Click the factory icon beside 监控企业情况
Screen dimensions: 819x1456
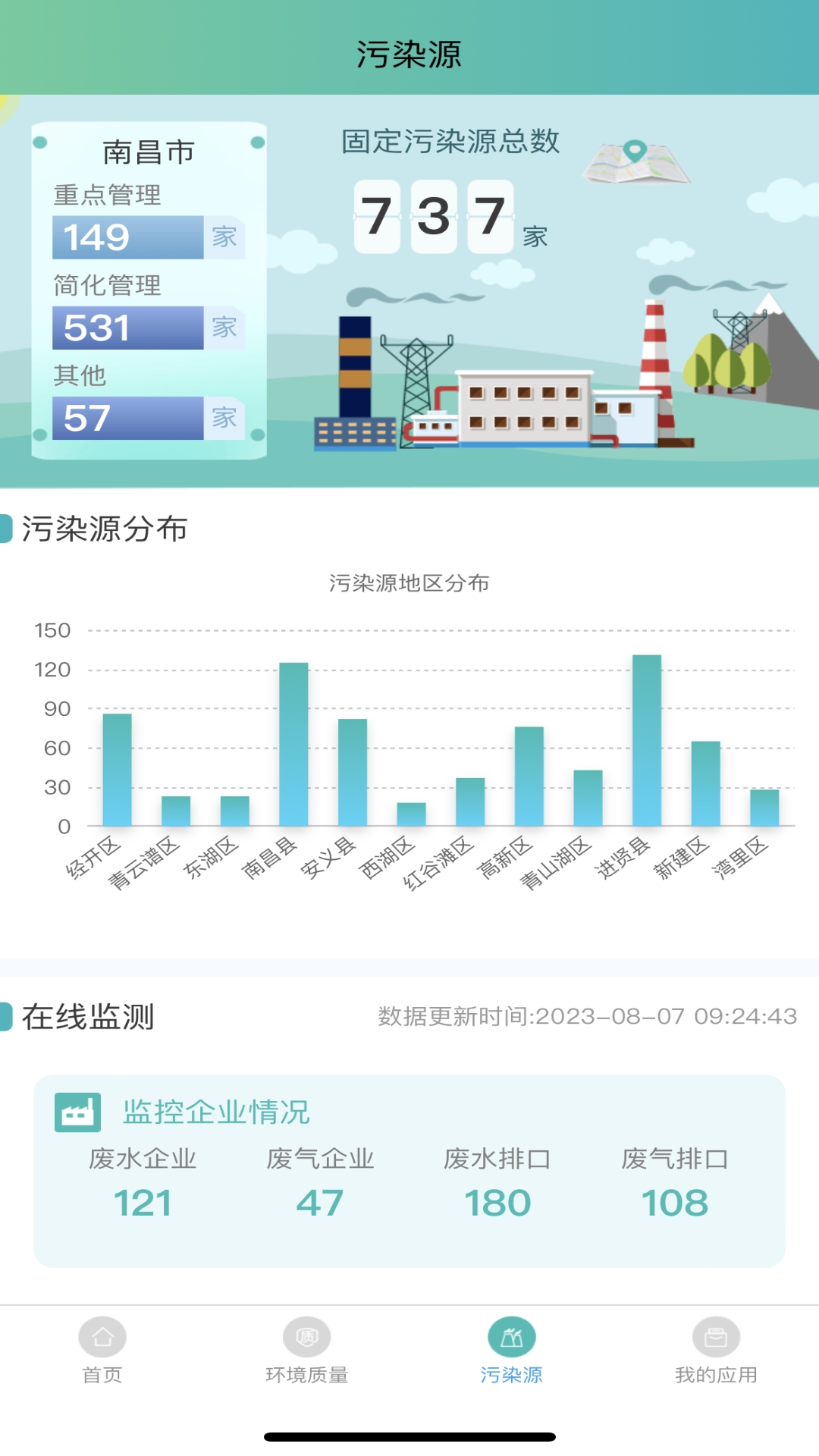point(77,1112)
